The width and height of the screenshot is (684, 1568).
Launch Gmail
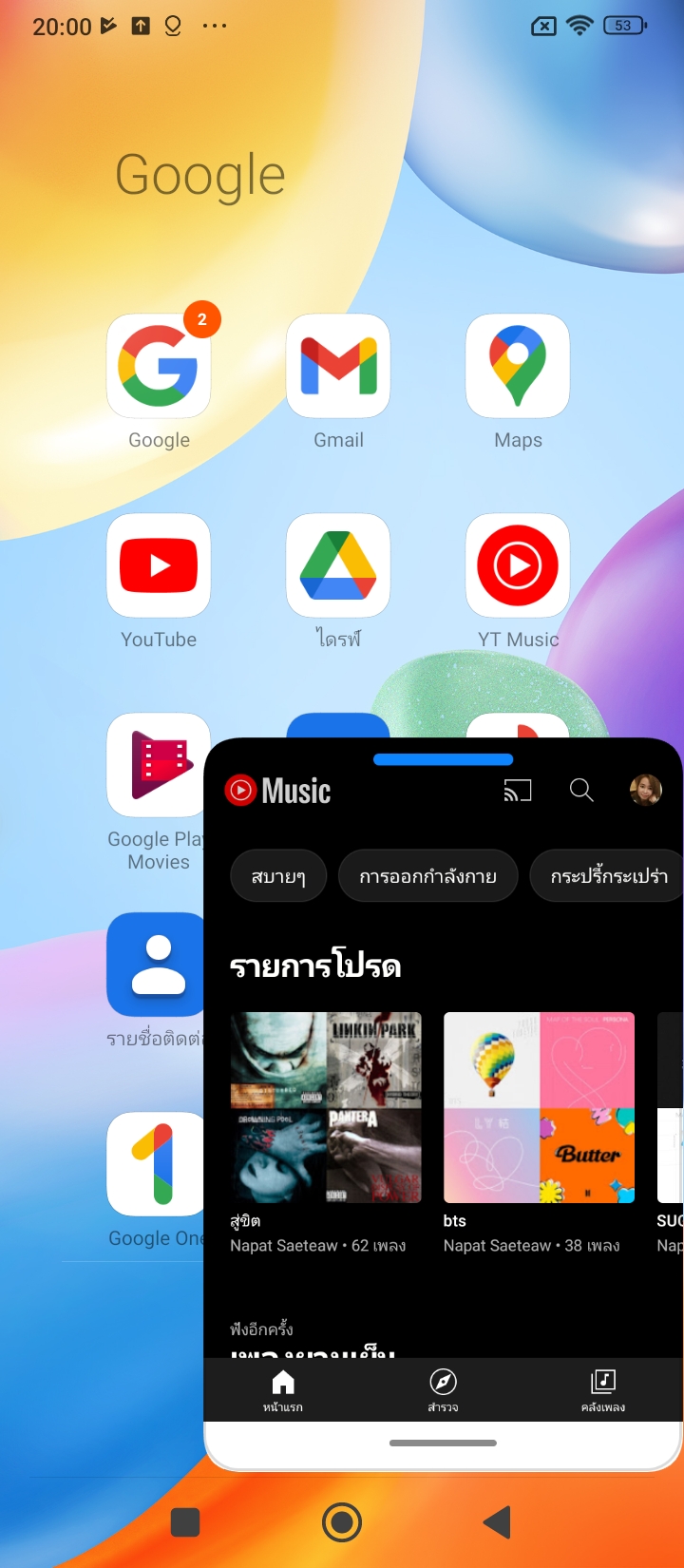click(x=338, y=367)
